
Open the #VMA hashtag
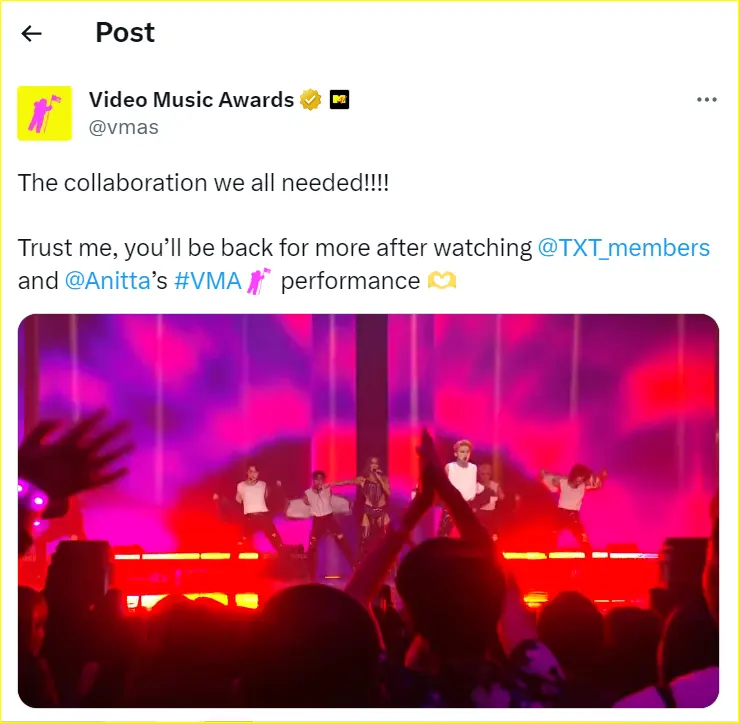click(x=208, y=281)
